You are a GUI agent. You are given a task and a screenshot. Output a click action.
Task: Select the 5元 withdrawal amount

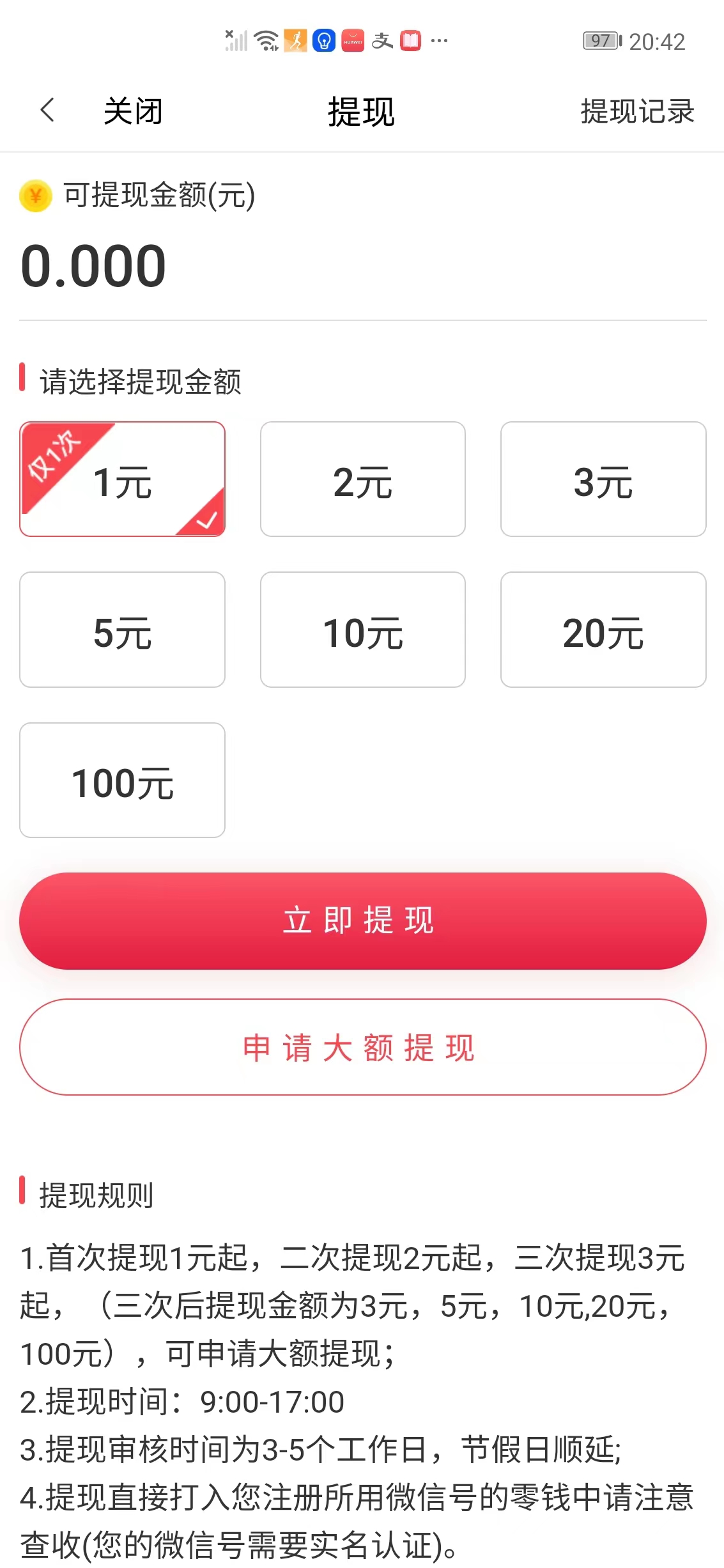(122, 629)
